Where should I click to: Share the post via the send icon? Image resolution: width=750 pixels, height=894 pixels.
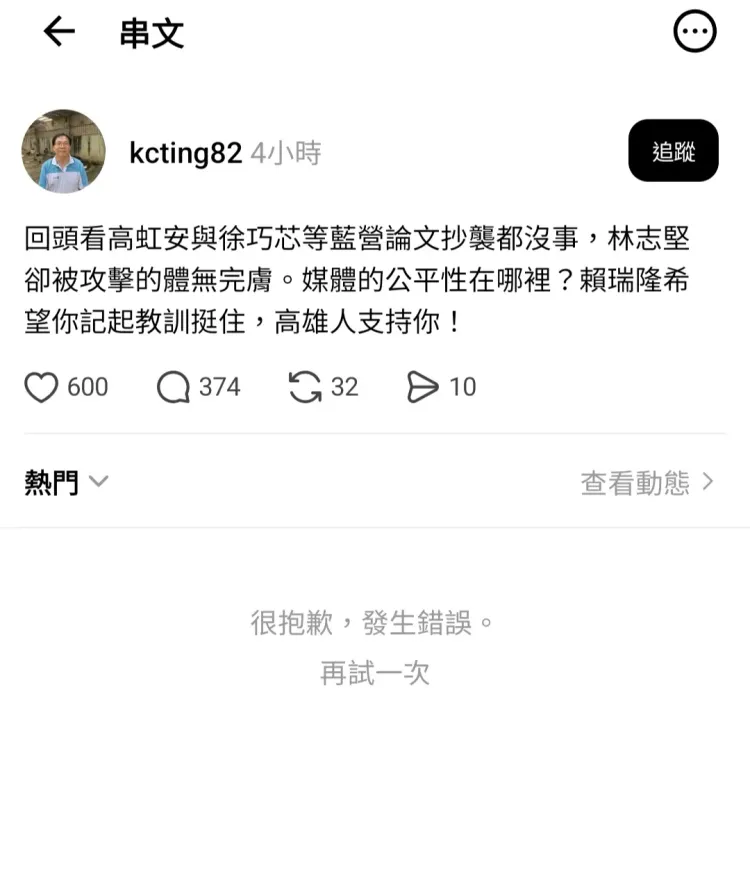coord(423,387)
